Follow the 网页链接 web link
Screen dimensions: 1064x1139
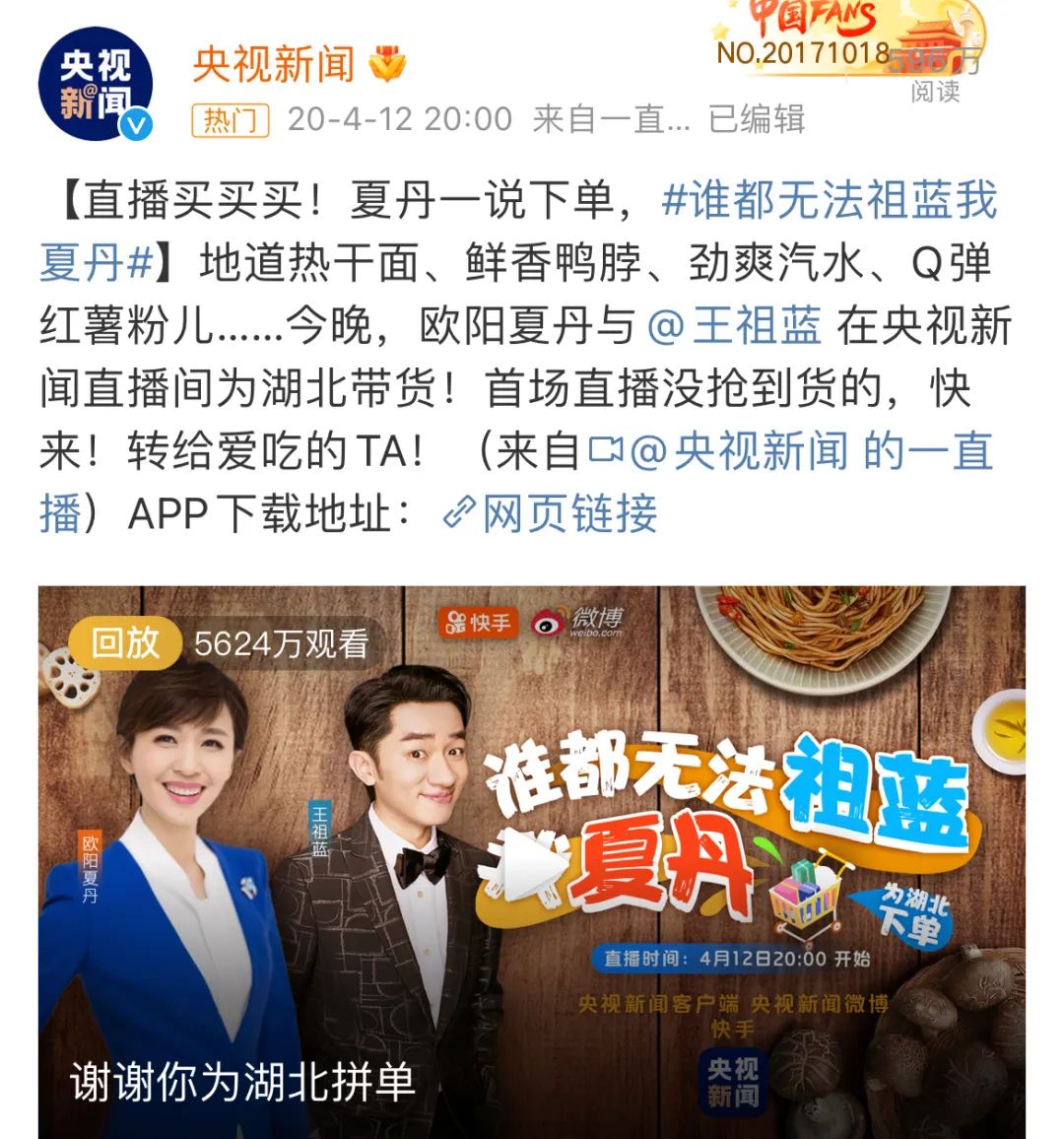tap(553, 514)
